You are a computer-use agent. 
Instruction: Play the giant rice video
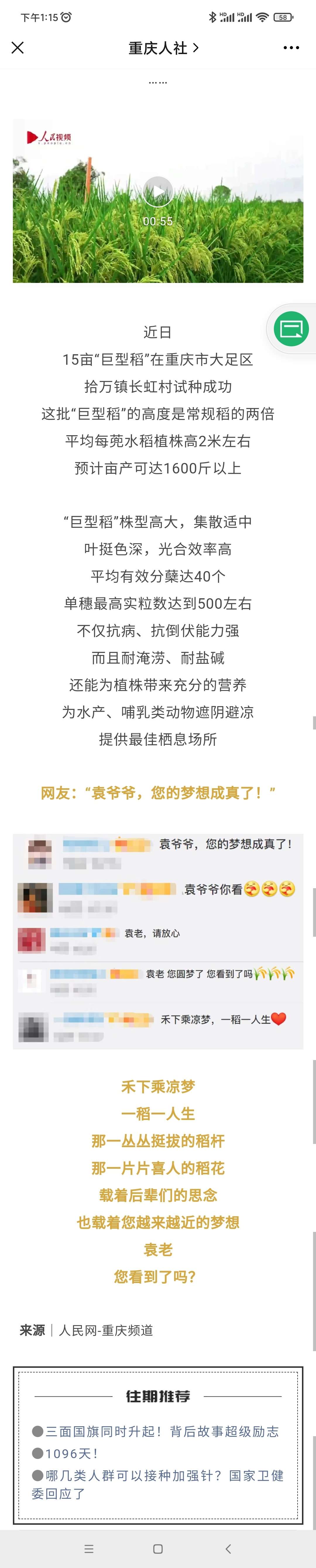click(158, 191)
